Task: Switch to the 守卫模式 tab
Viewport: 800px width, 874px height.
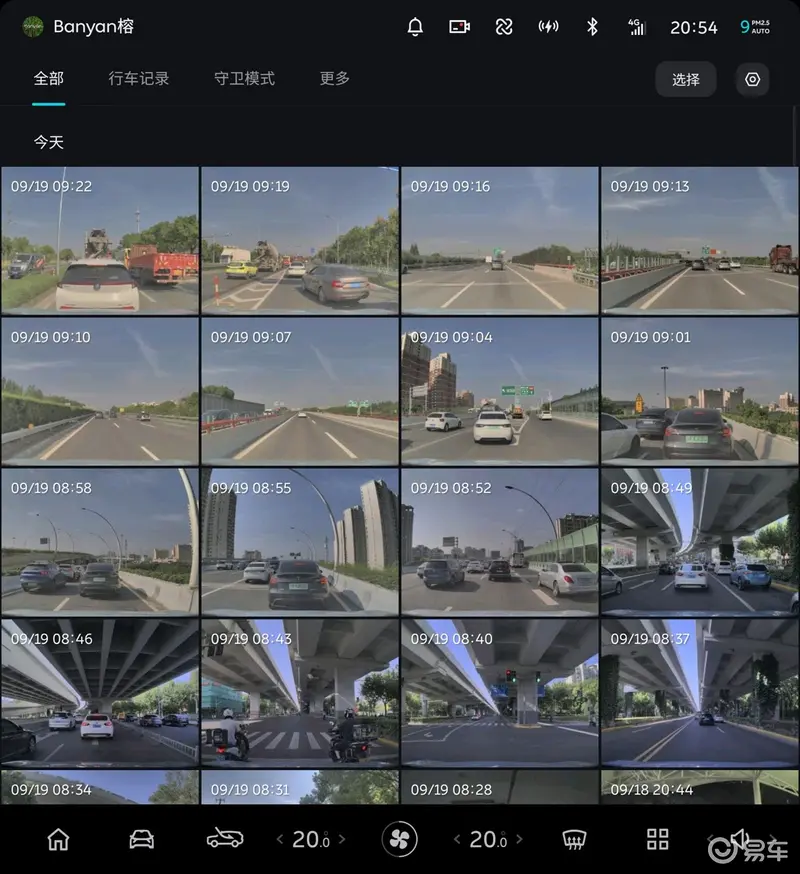Action: tap(244, 78)
